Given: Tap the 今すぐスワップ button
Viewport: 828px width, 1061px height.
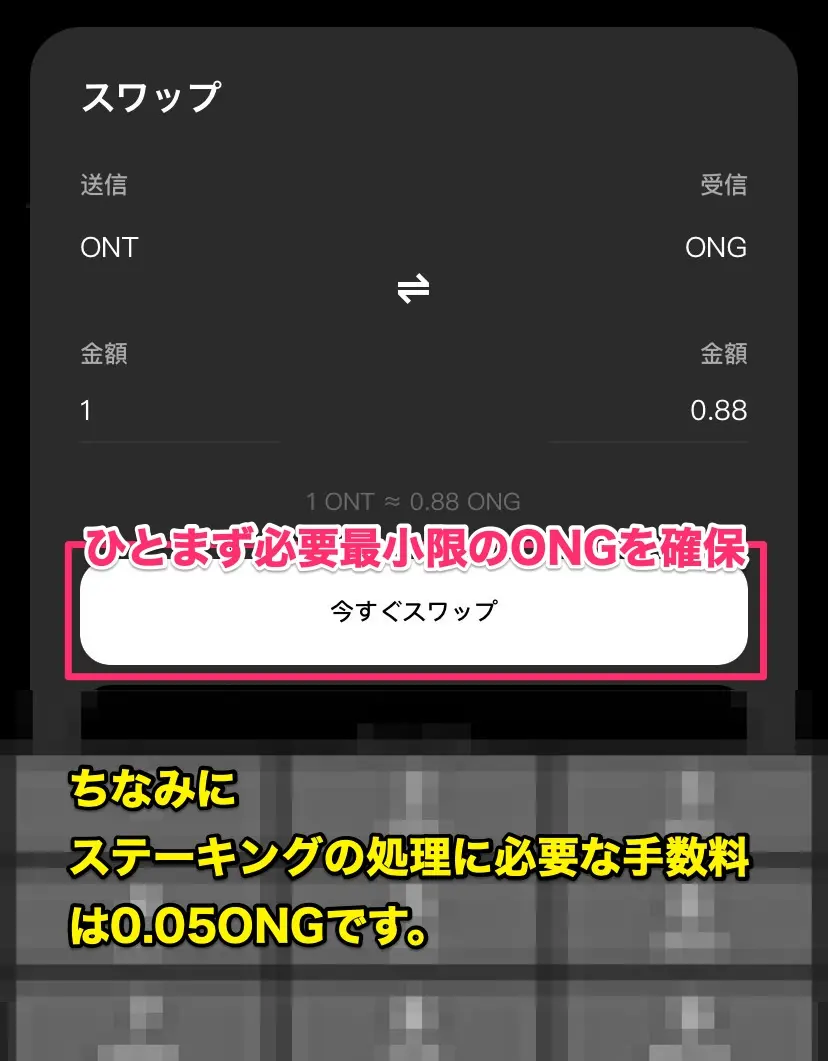Looking at the screenshot, I should [413, 611].
